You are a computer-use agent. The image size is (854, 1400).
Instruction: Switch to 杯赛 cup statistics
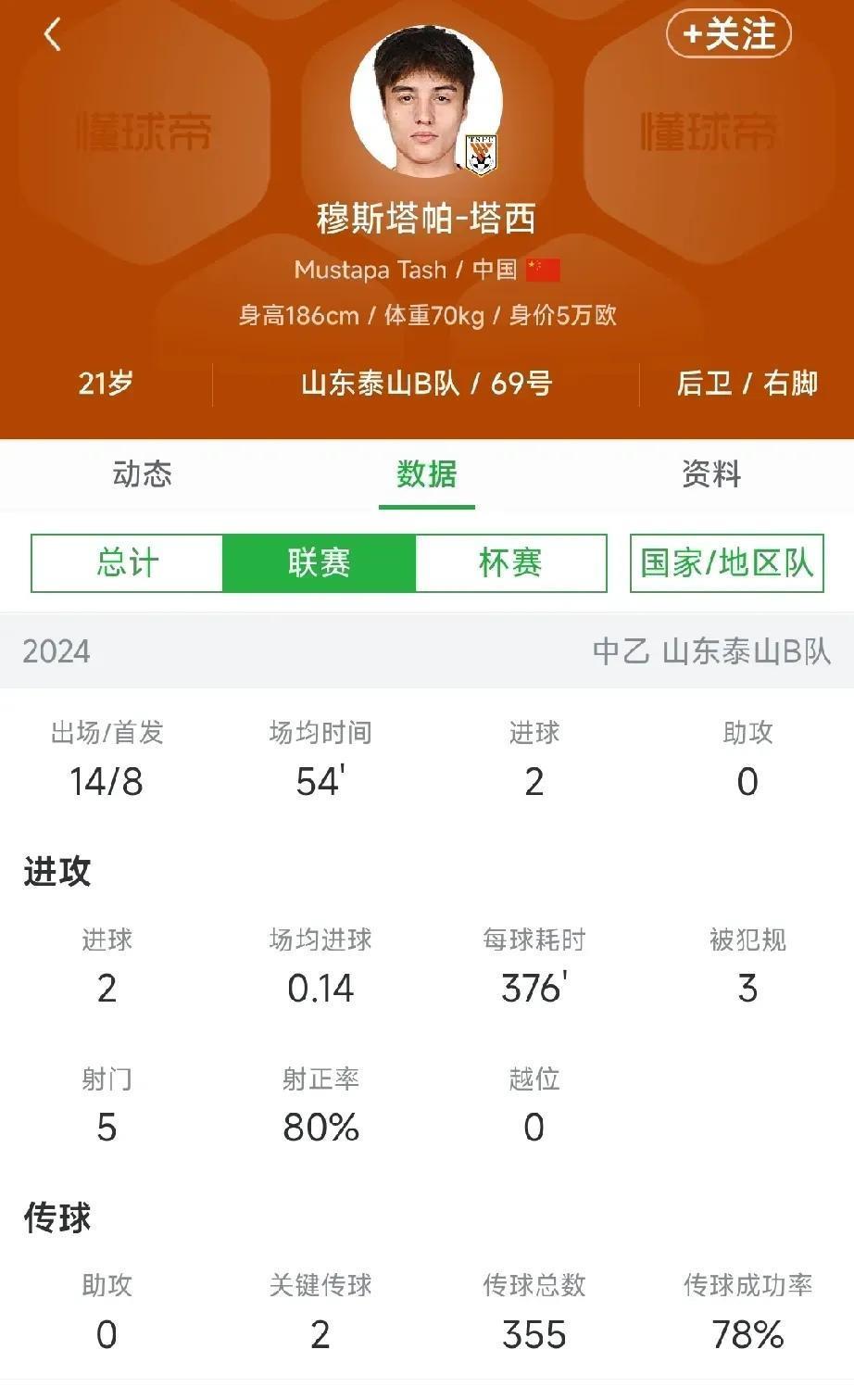point(510,563)
